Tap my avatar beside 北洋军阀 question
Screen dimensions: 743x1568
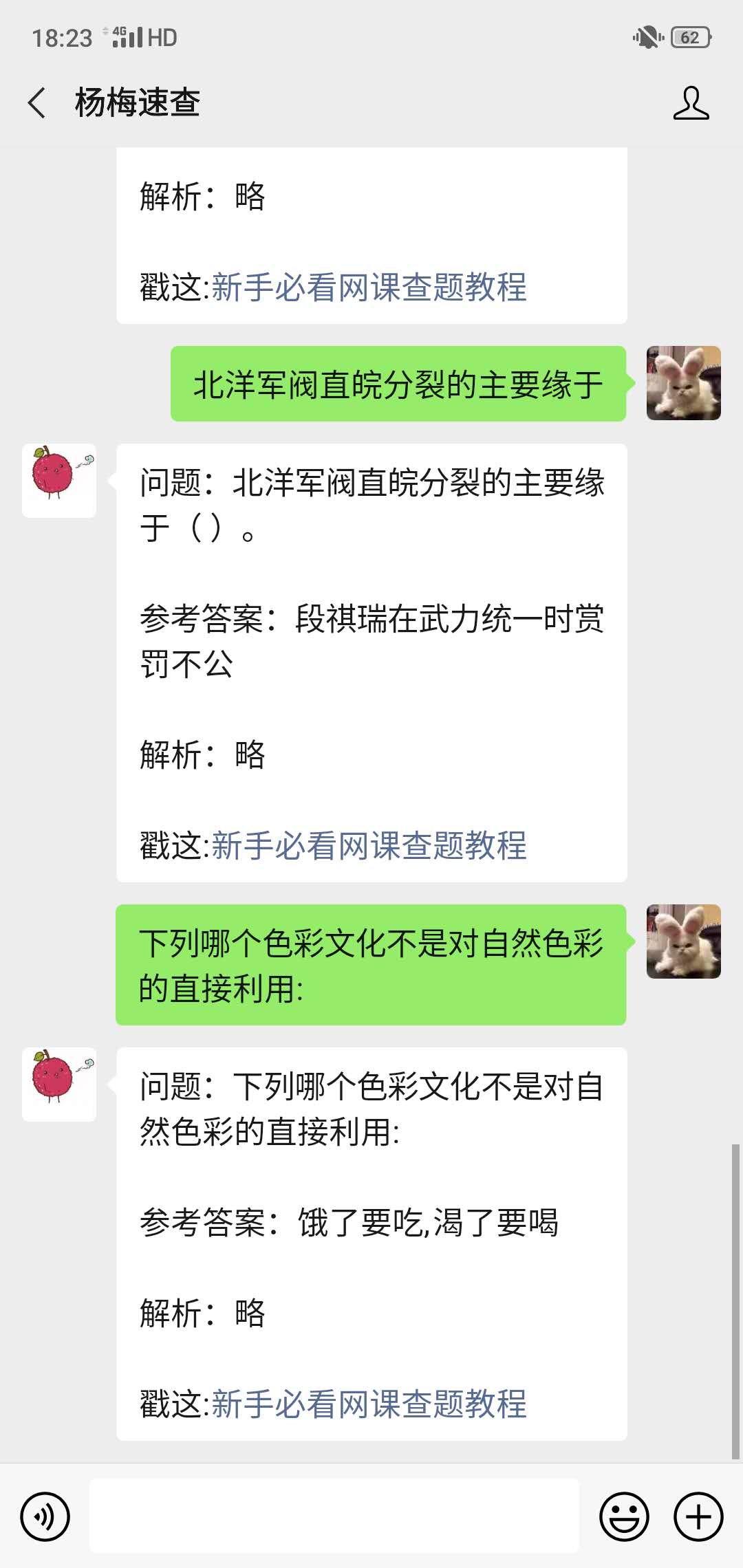pyautogui.click(x=683, y=383)
